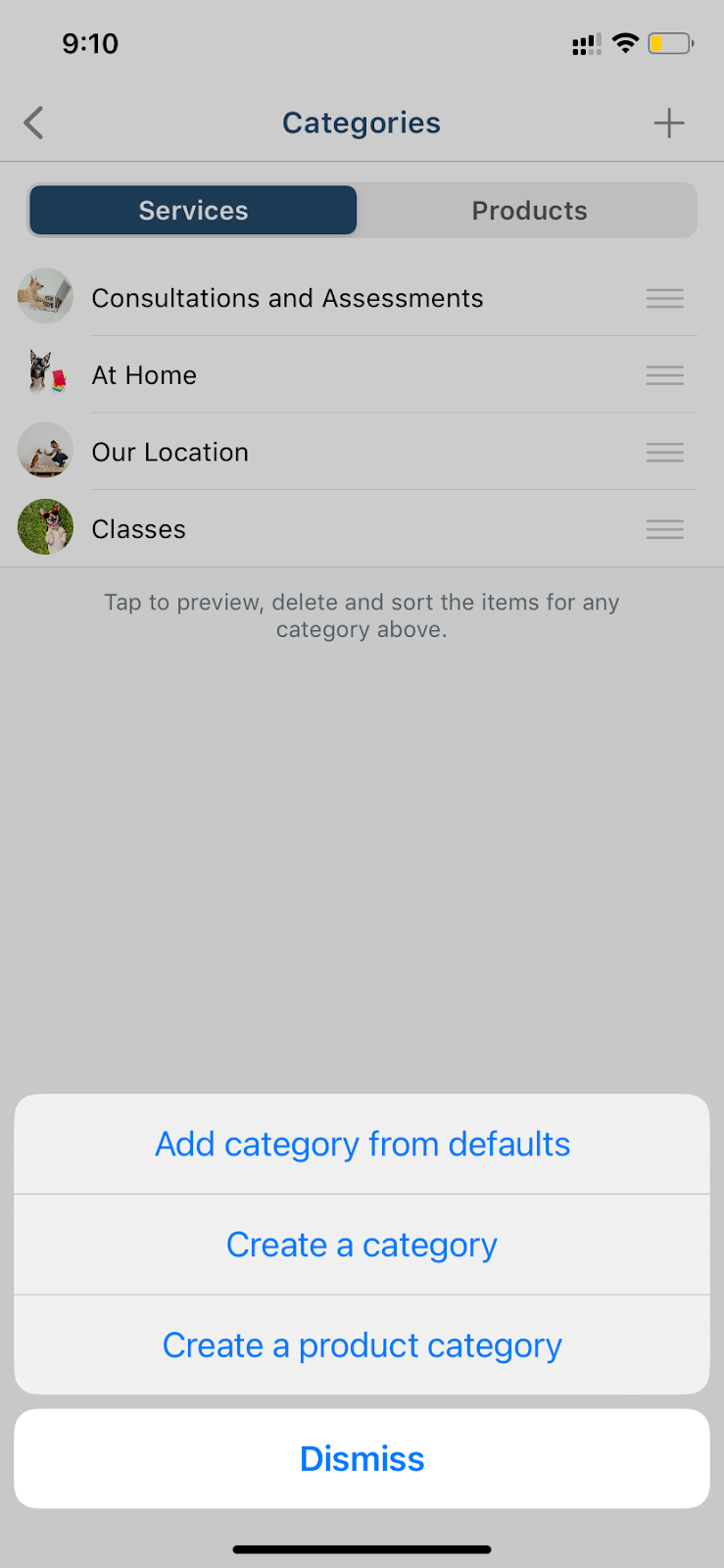Go back with the top-left arrow
Viewport: 724px width, 1568px height.
(x=34, y=123)
